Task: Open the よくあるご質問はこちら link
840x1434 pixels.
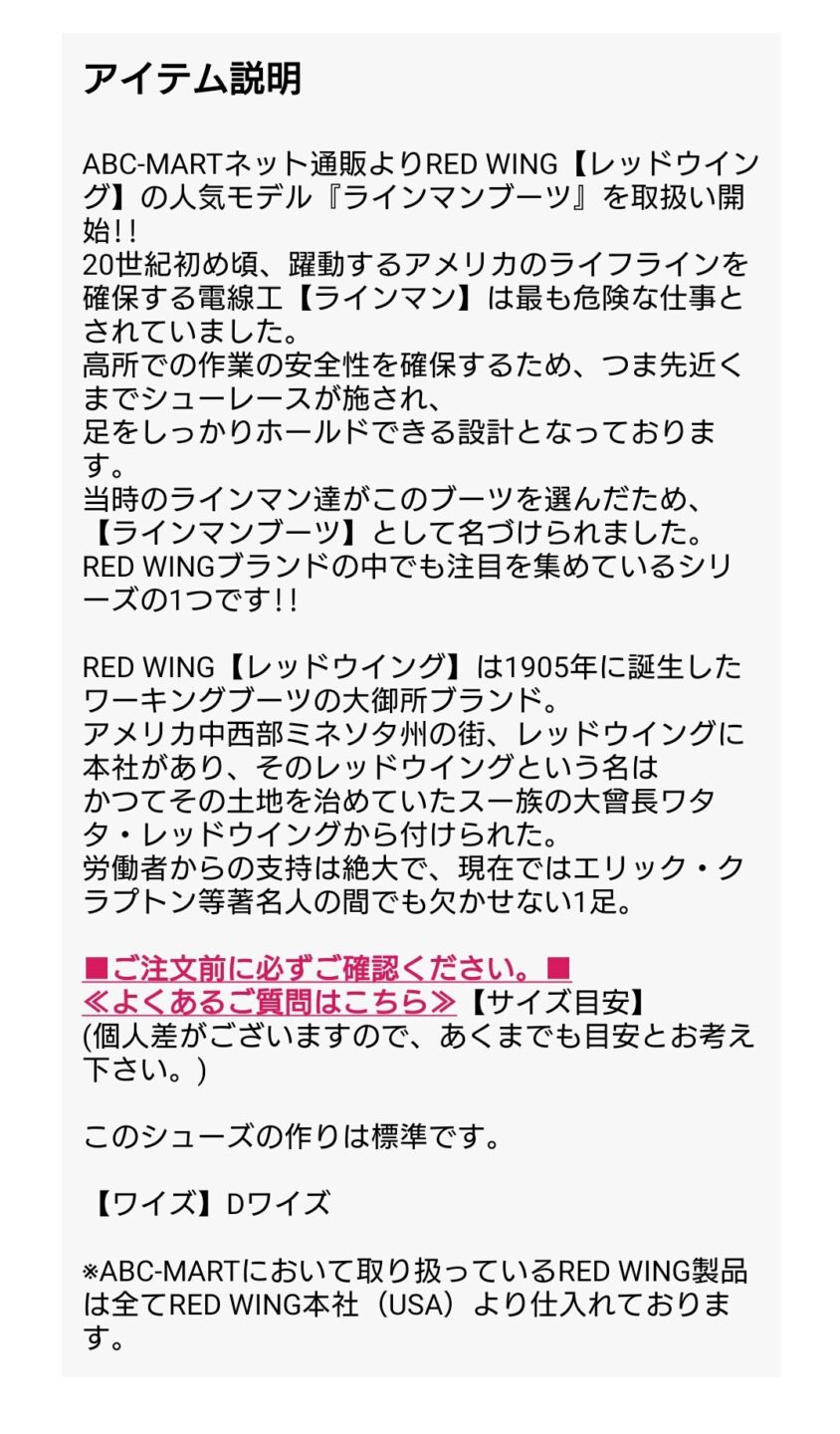Action: (270, 1002)
